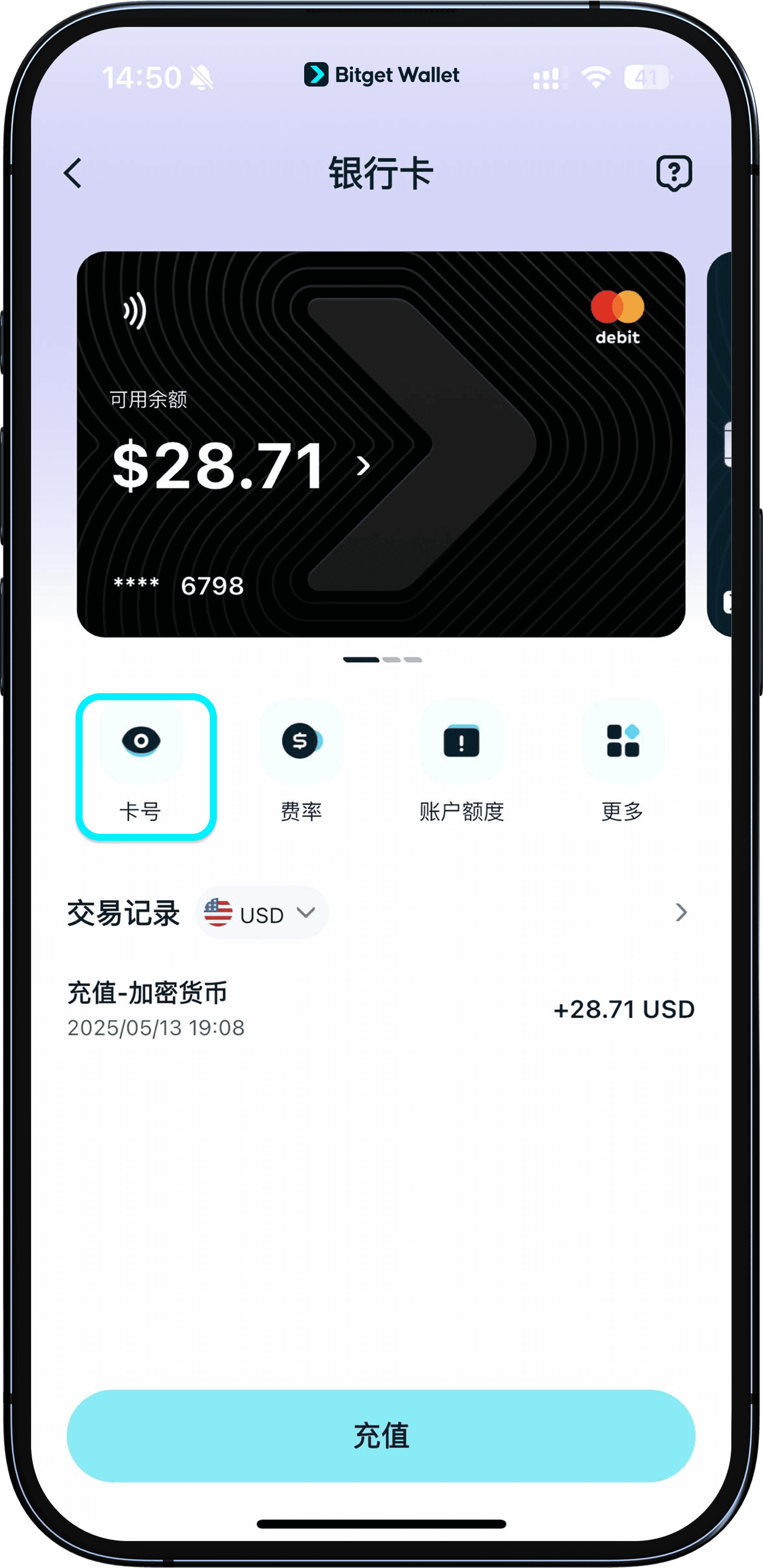Go back using the left arrow
Image resolution: width=763 pixels, height=1568 pixels.
click(x=71, y=174)
